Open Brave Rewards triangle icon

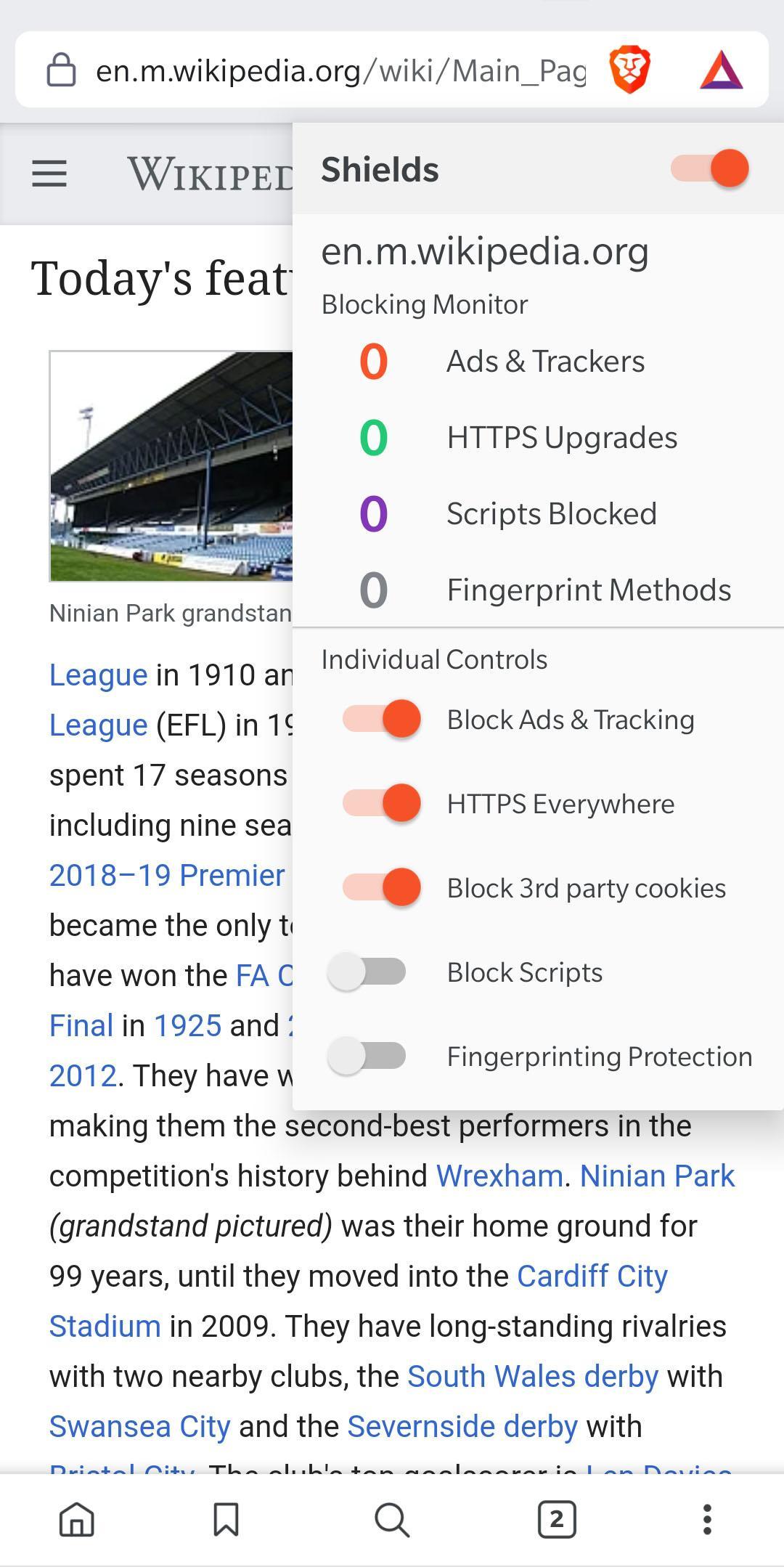point(721,70)
